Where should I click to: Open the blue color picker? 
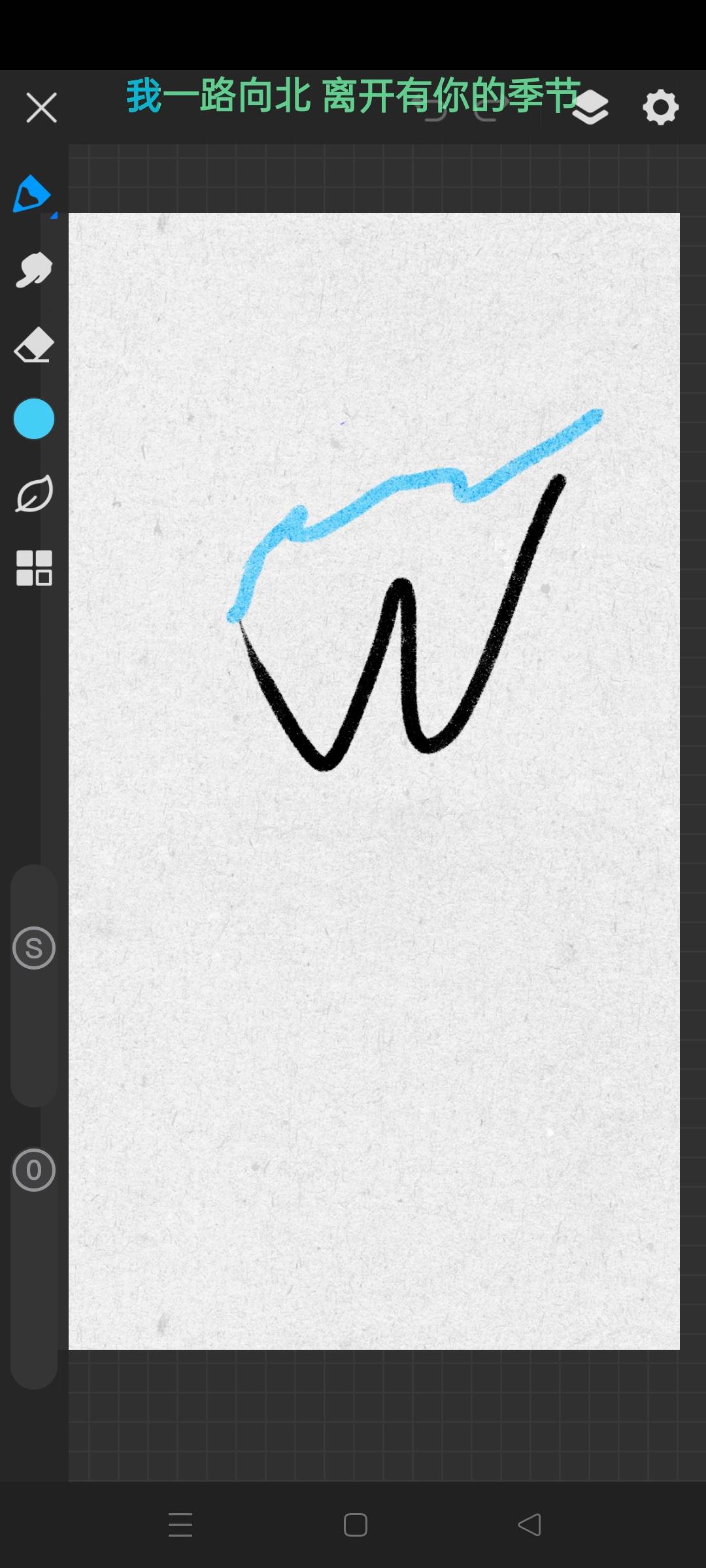(x=33, y=419)
